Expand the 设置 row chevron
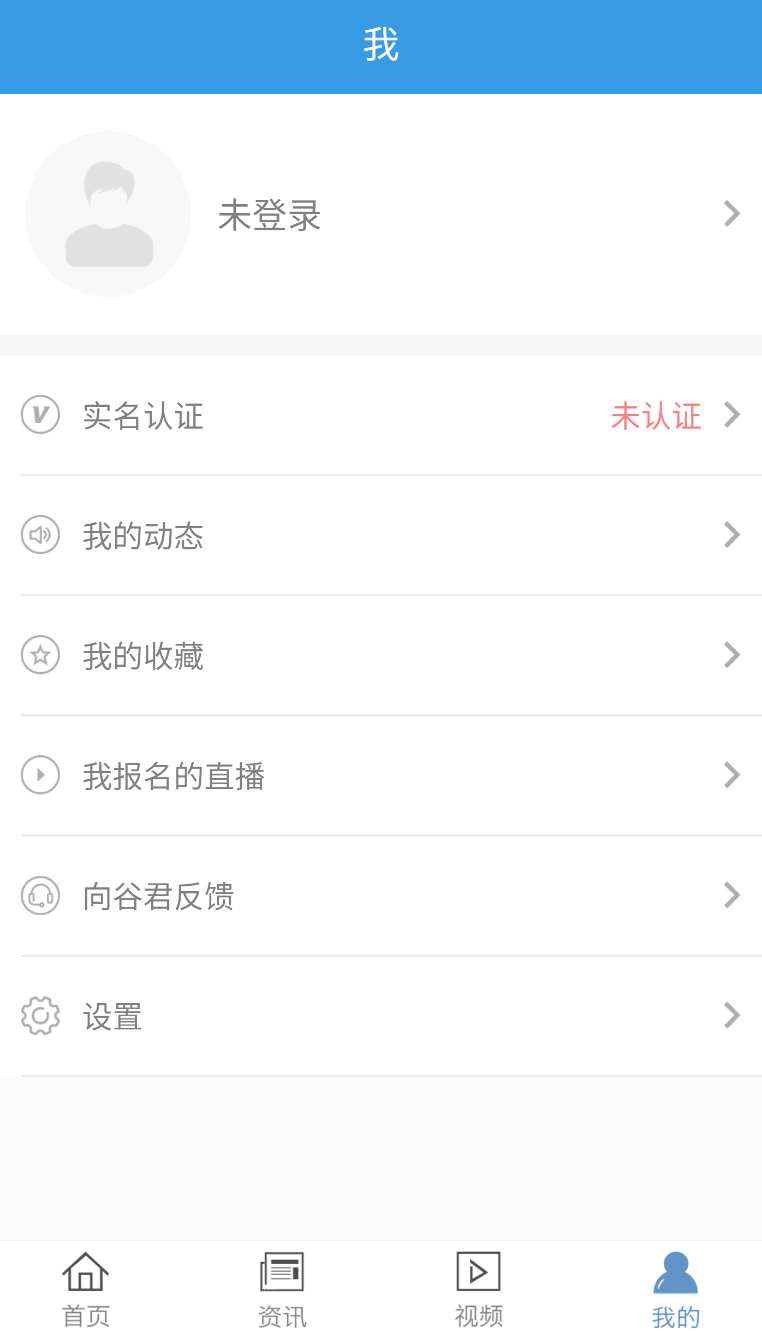The image size is (762, 1331). point(732,1015)
